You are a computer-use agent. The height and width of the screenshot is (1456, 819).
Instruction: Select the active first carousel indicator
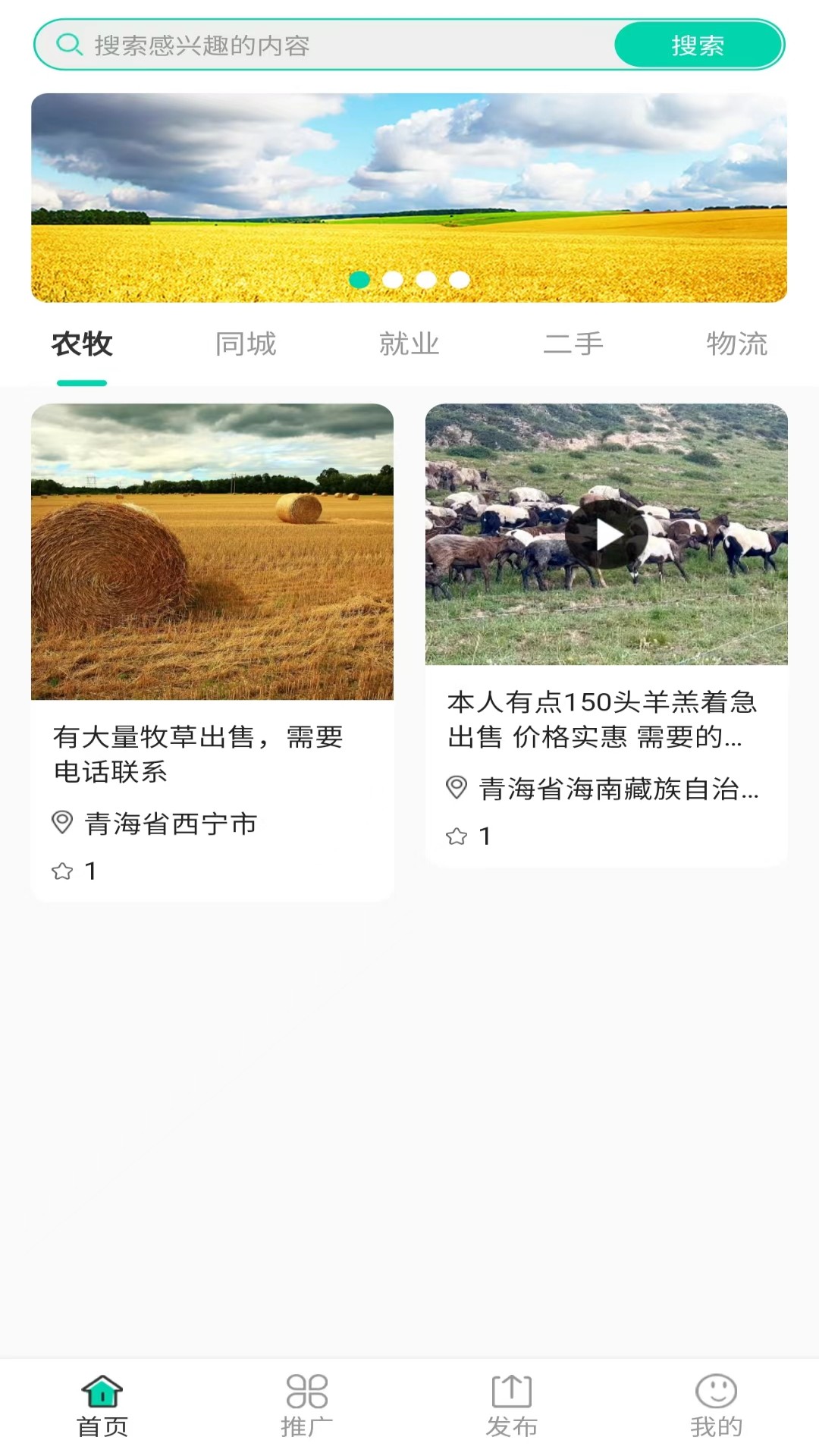tap(359, 279)
